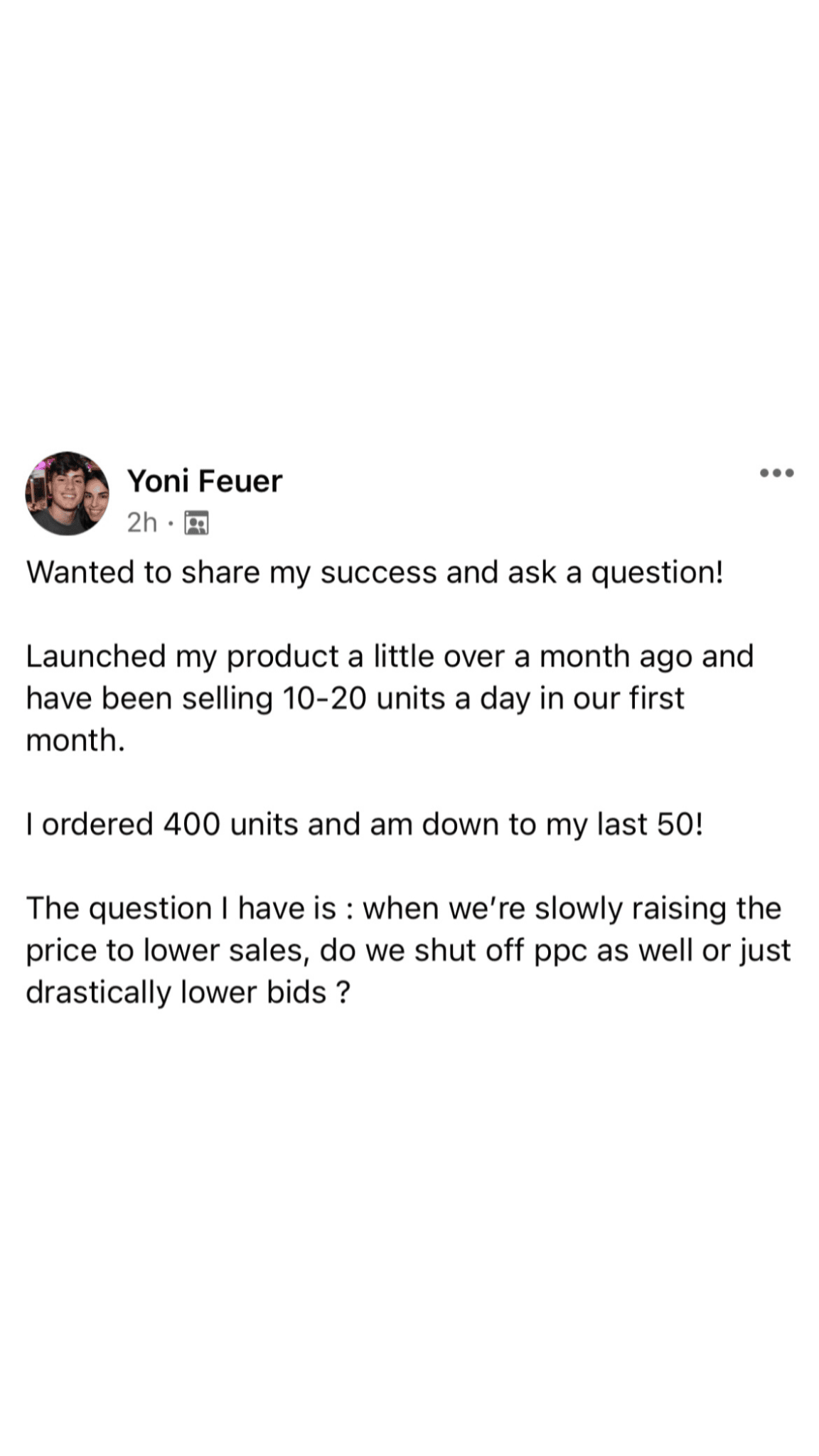
Task: Tap the author name Yoni Feuer
Action: (x=205, y=481)
